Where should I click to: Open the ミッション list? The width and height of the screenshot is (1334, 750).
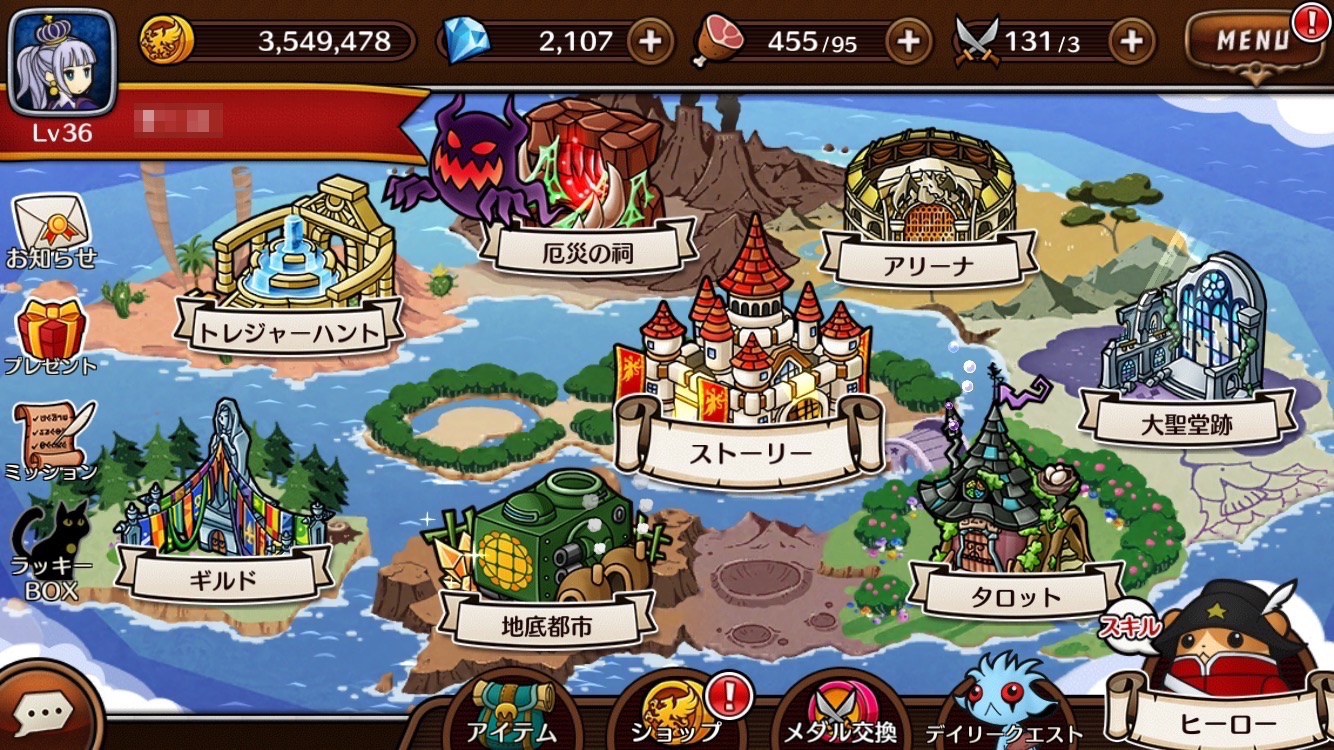point(51,441)
